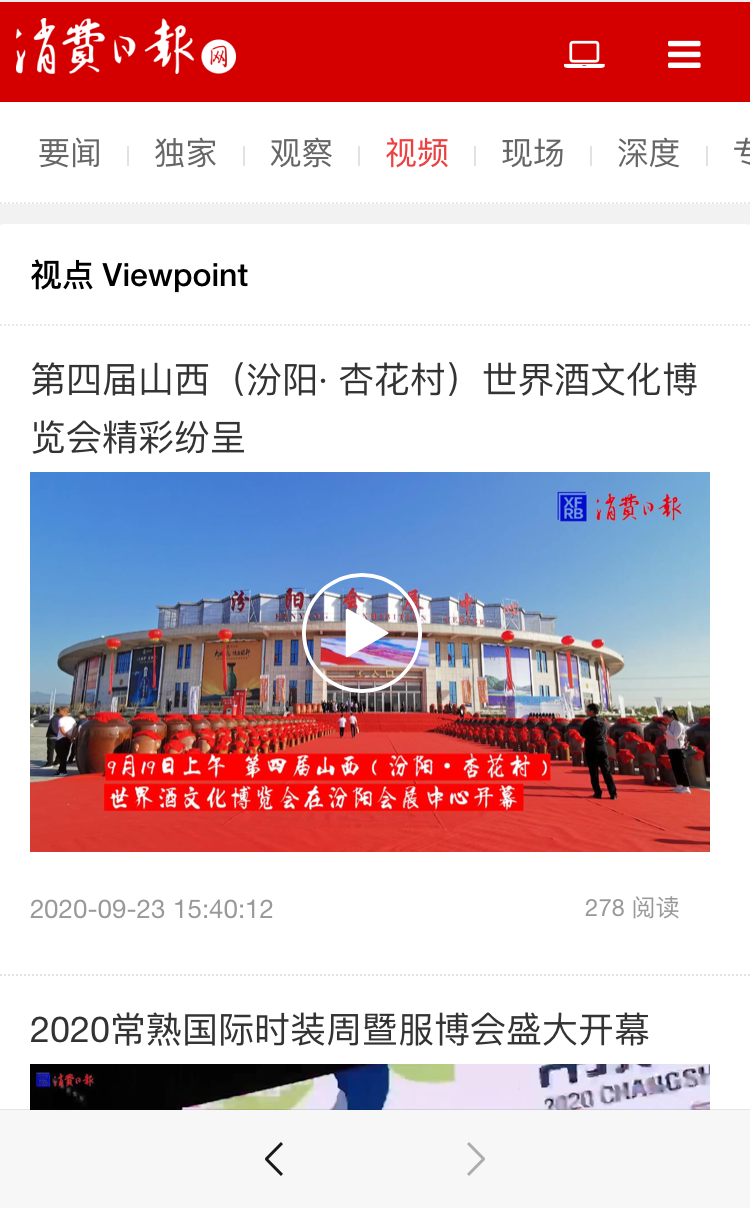The height and width of the screenshot is (1208, 750).
Task: Open article 2020常熟国际时装周暨服博会盛大开幕
Action: (x=340, y=1029)
